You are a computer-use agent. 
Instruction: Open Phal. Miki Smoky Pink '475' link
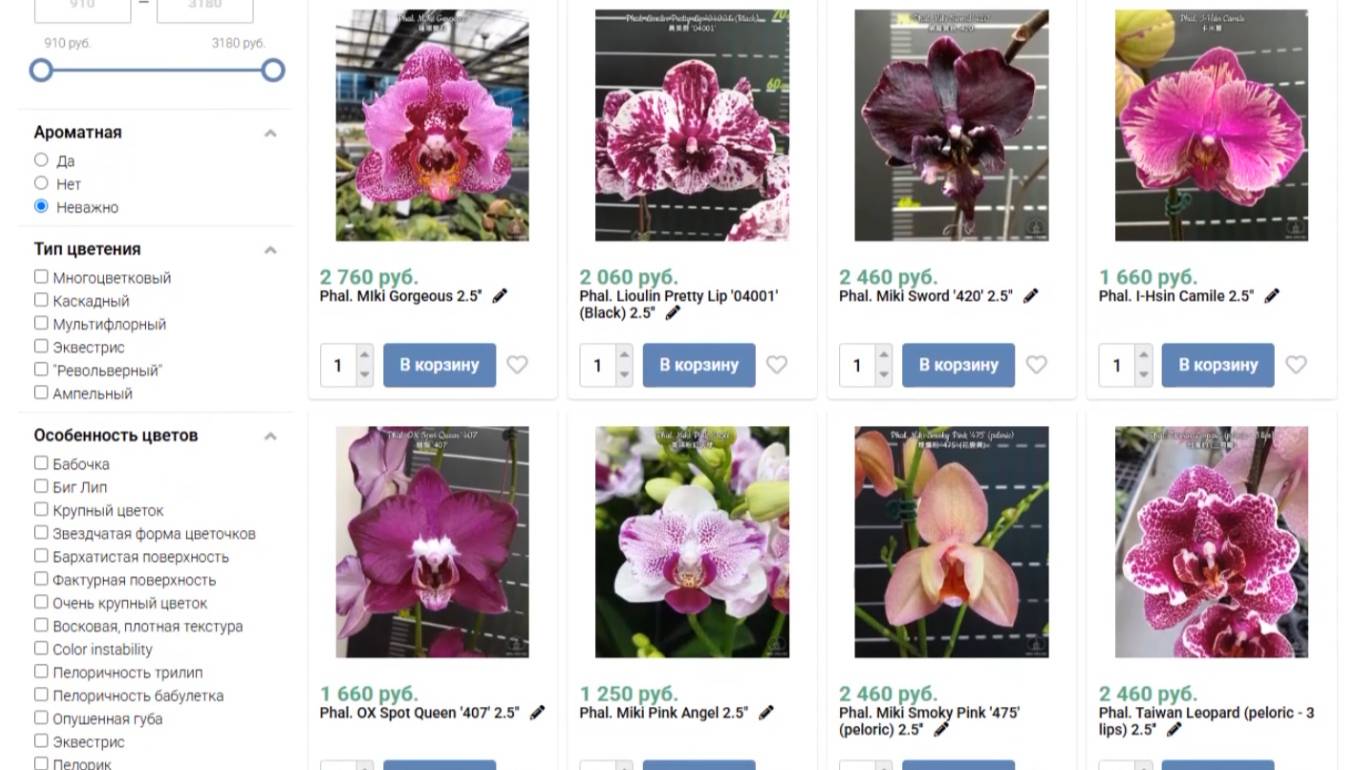point(929,713)
